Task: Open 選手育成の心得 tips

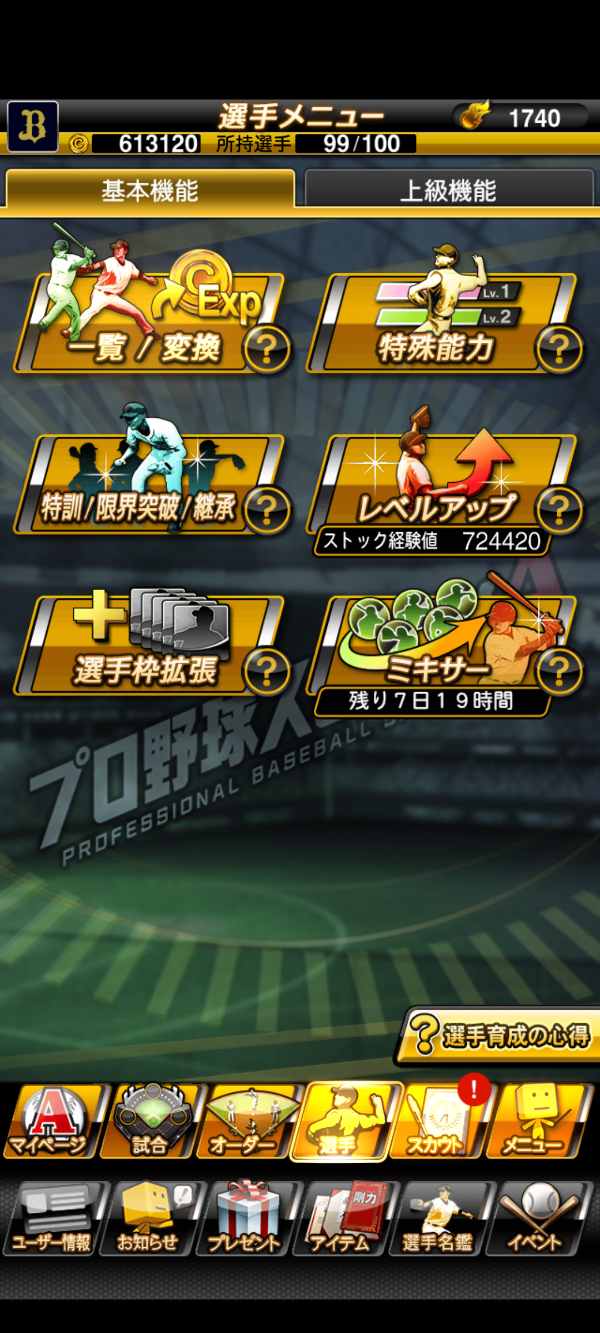Action: point(500,1037)
